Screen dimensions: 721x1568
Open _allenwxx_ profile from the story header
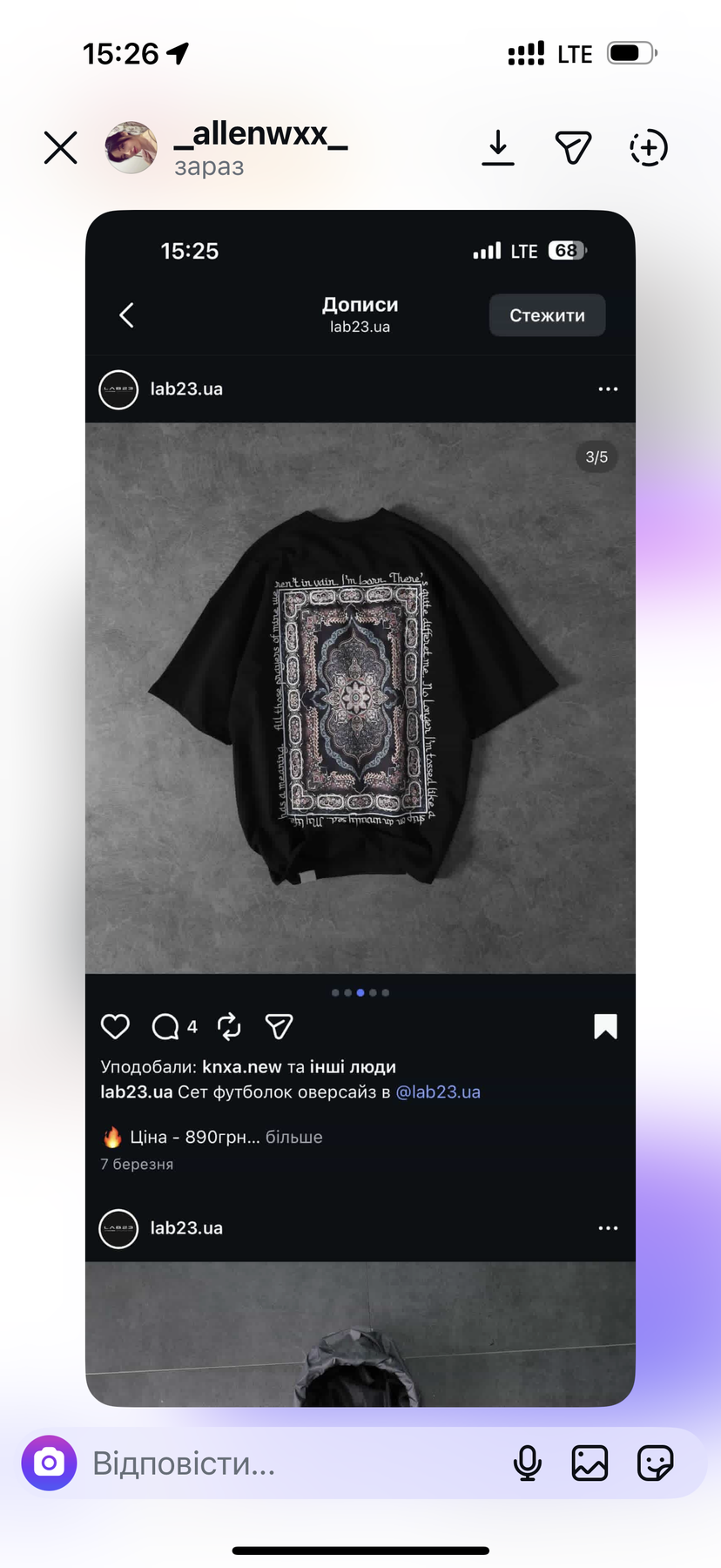click(x=260, y=134)
